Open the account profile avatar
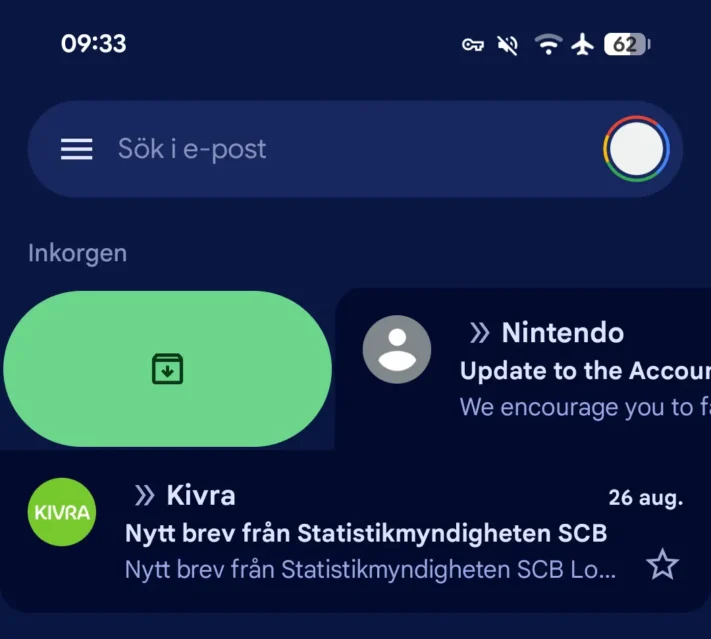The height and width of the screenshot is (639, 711). [x=635, y=149]
